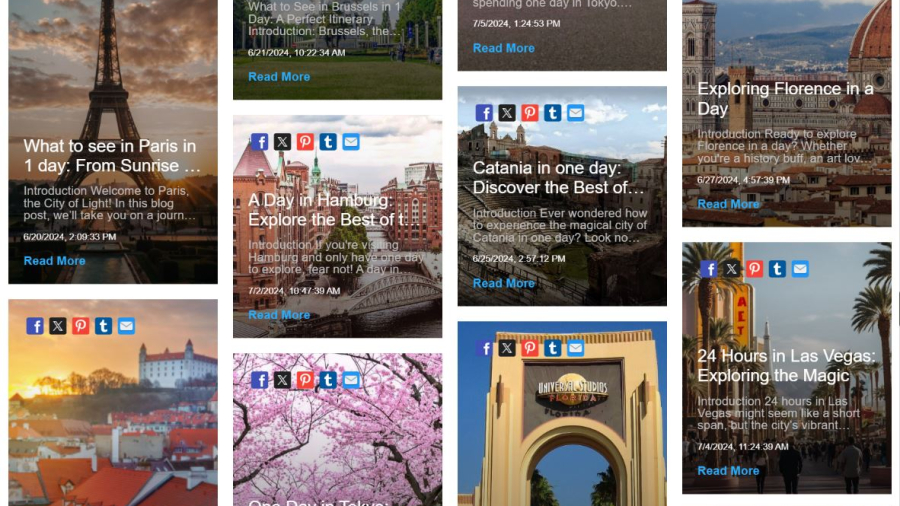Share the Catania post on X

pos(507,113)
